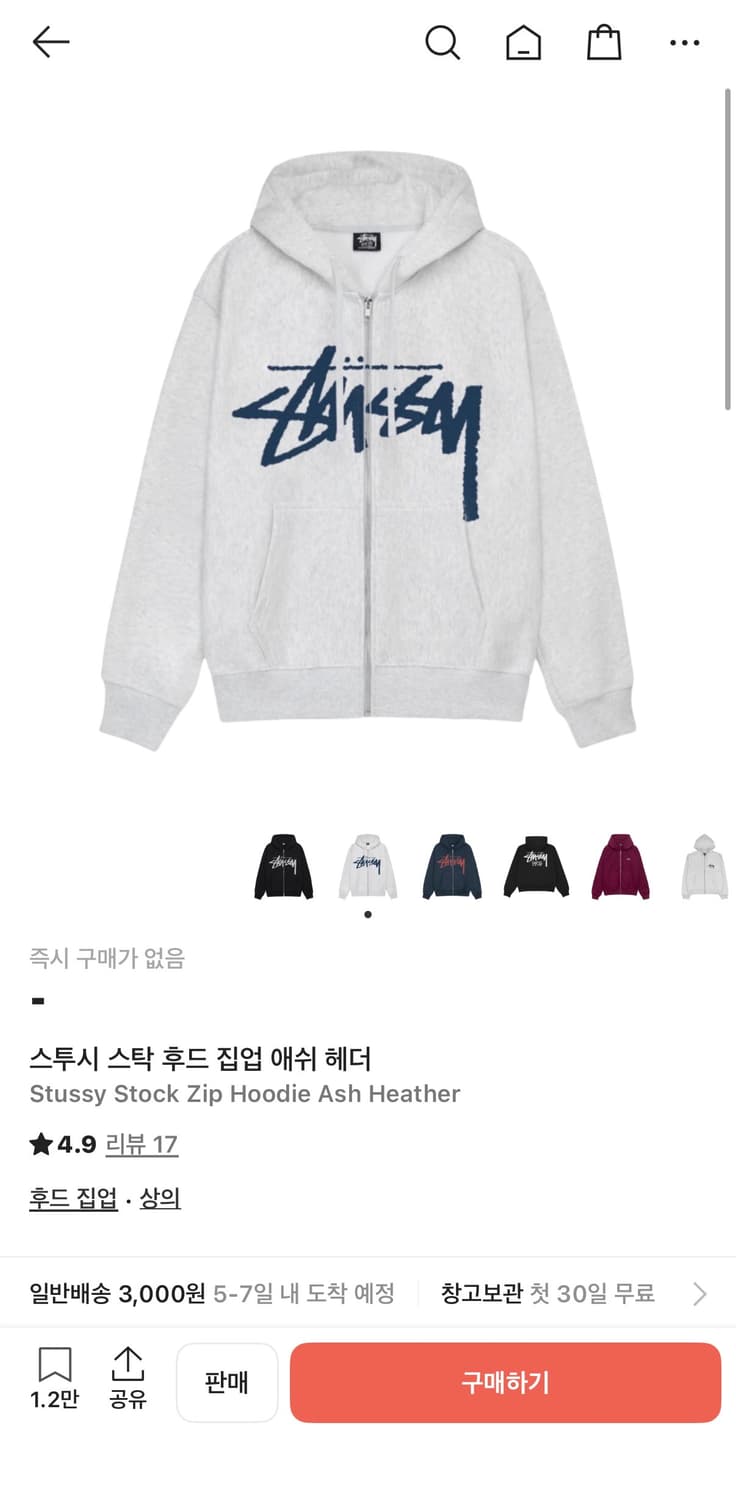The height and width of the screenshot is (1500, 736).
Task: Navigate back with the arrow
Action: coord(48,43)
